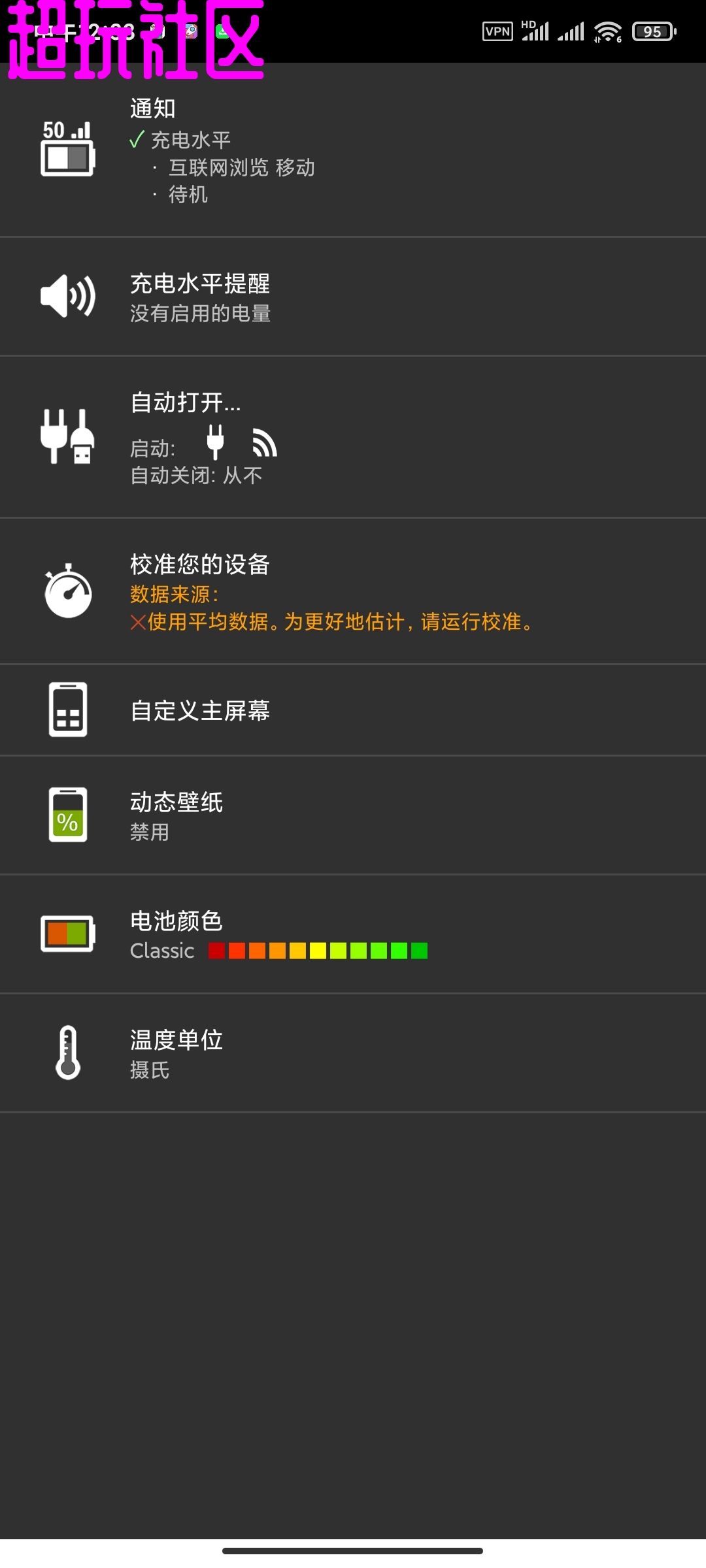Screen dimensions: 706x1568
Task: Open 充电水平提醒 charge level alerts
Action: (x=353, y=297)
